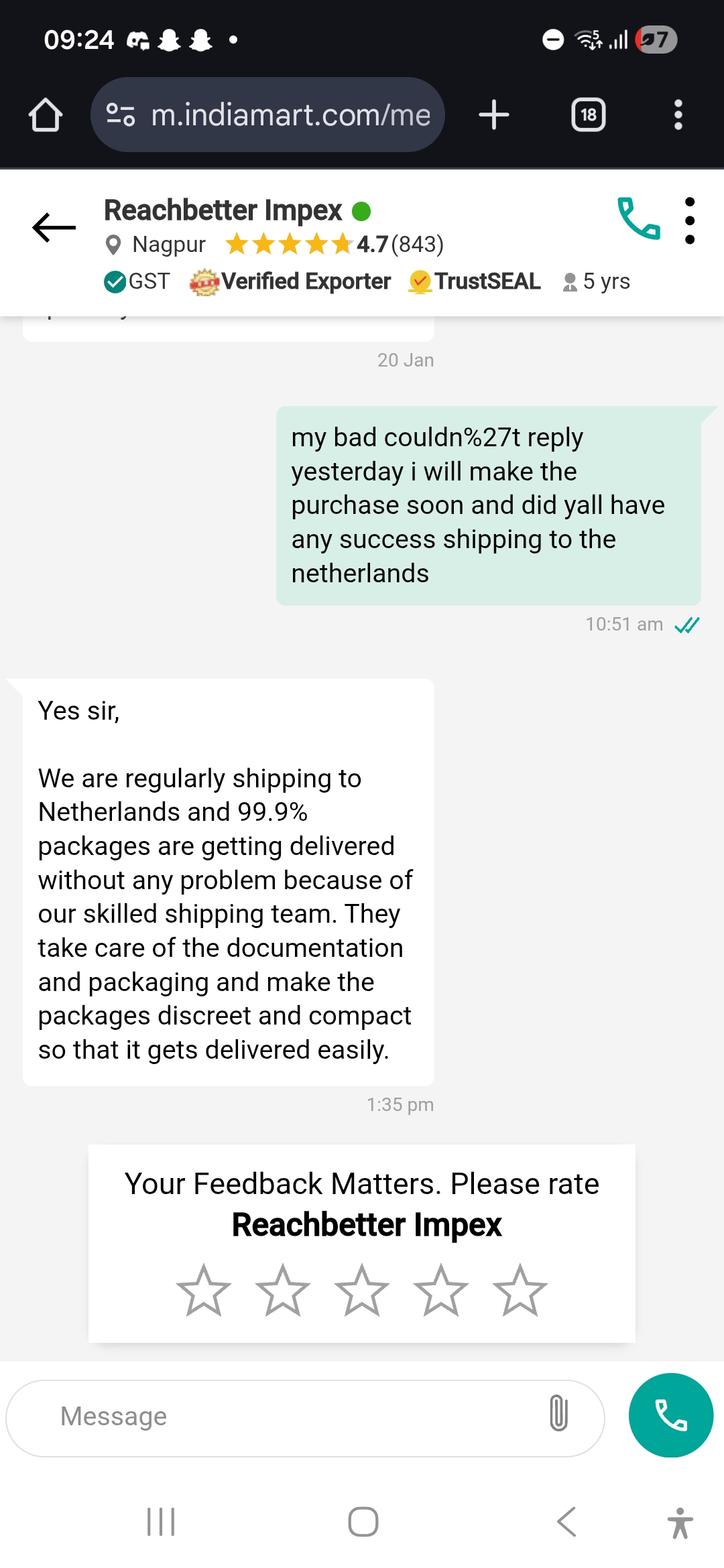Image resolution: width=724 pixels, height=1568 pixels.
Task: Tap the round green call button
Action: (x=670, y=1415)
